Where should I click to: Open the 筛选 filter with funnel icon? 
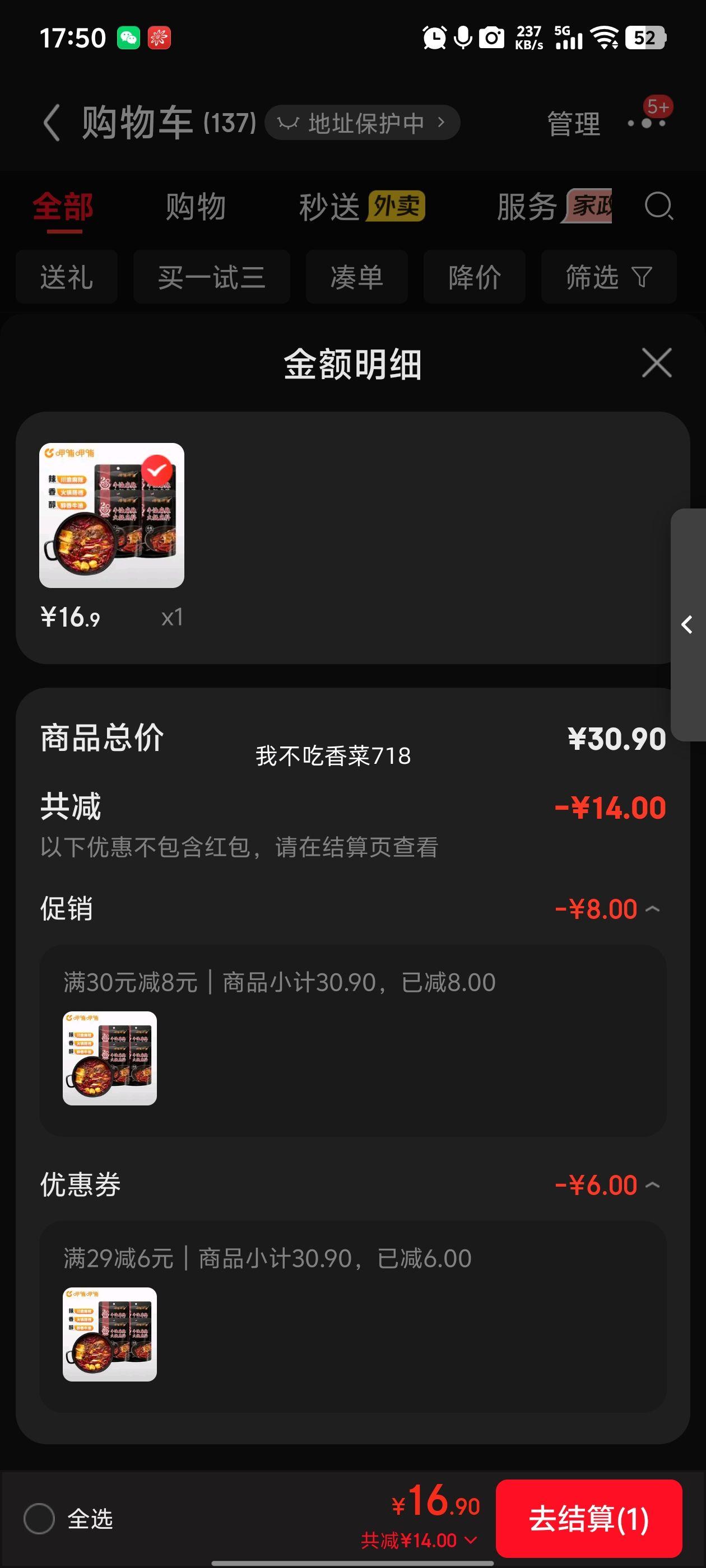(608, 277)
